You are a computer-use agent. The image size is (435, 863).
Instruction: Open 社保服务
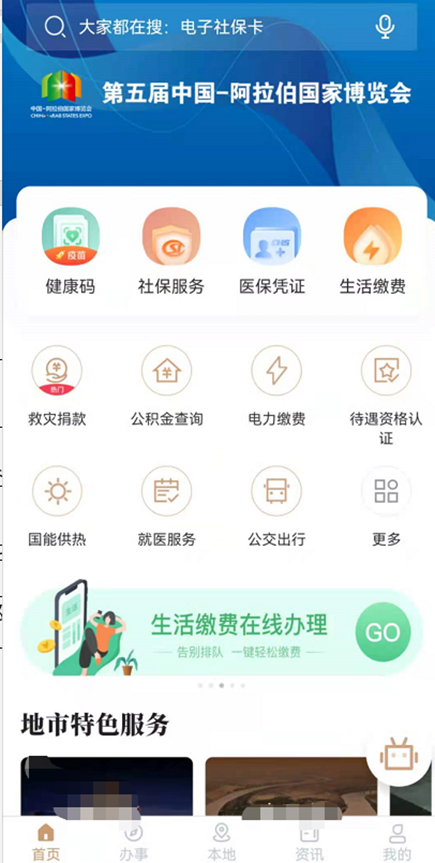pos(171,252)
